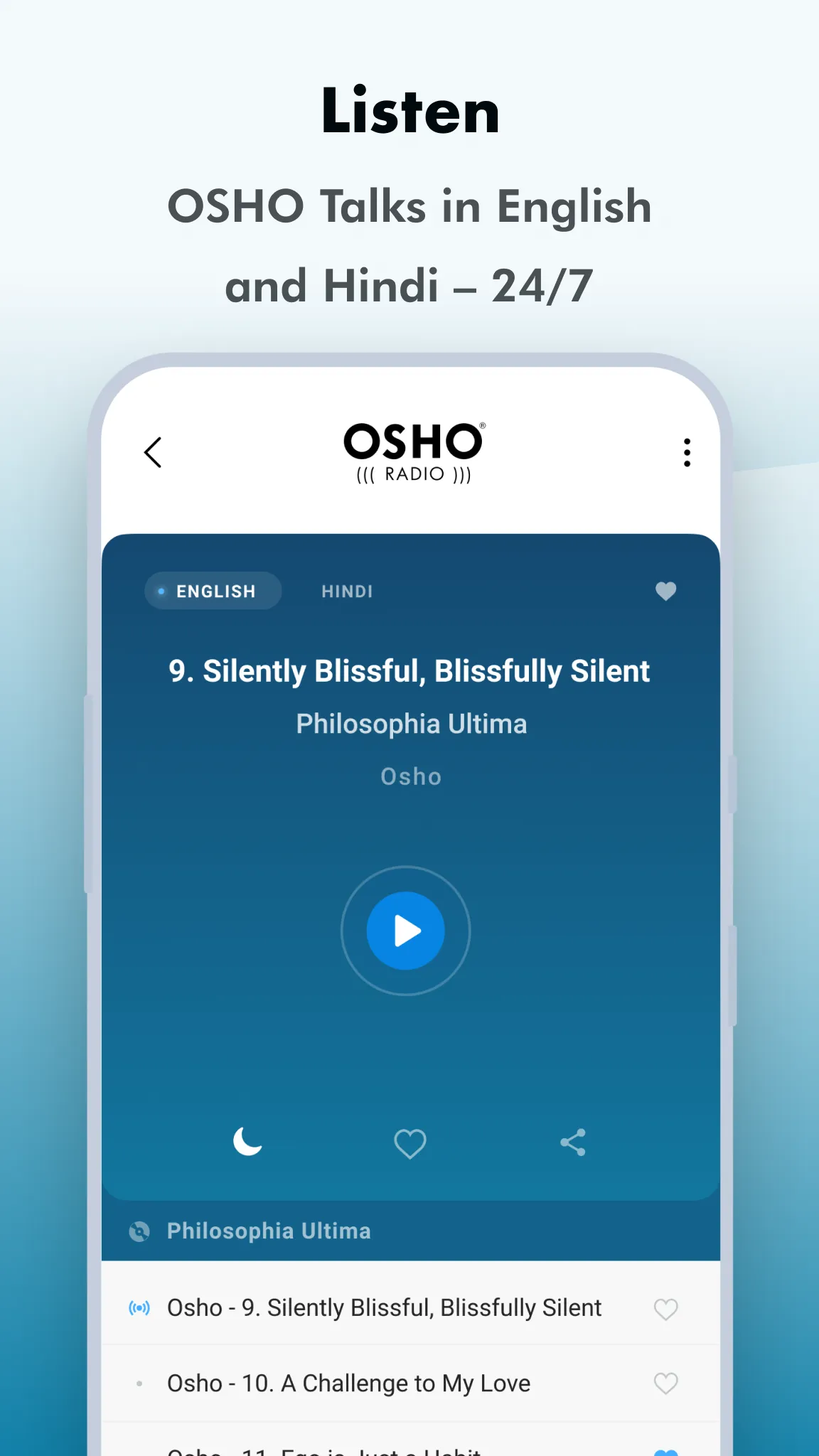Select the radio dot on the ENGLISH pill
Screen dimensions: 819x1456
pos(161,591)
